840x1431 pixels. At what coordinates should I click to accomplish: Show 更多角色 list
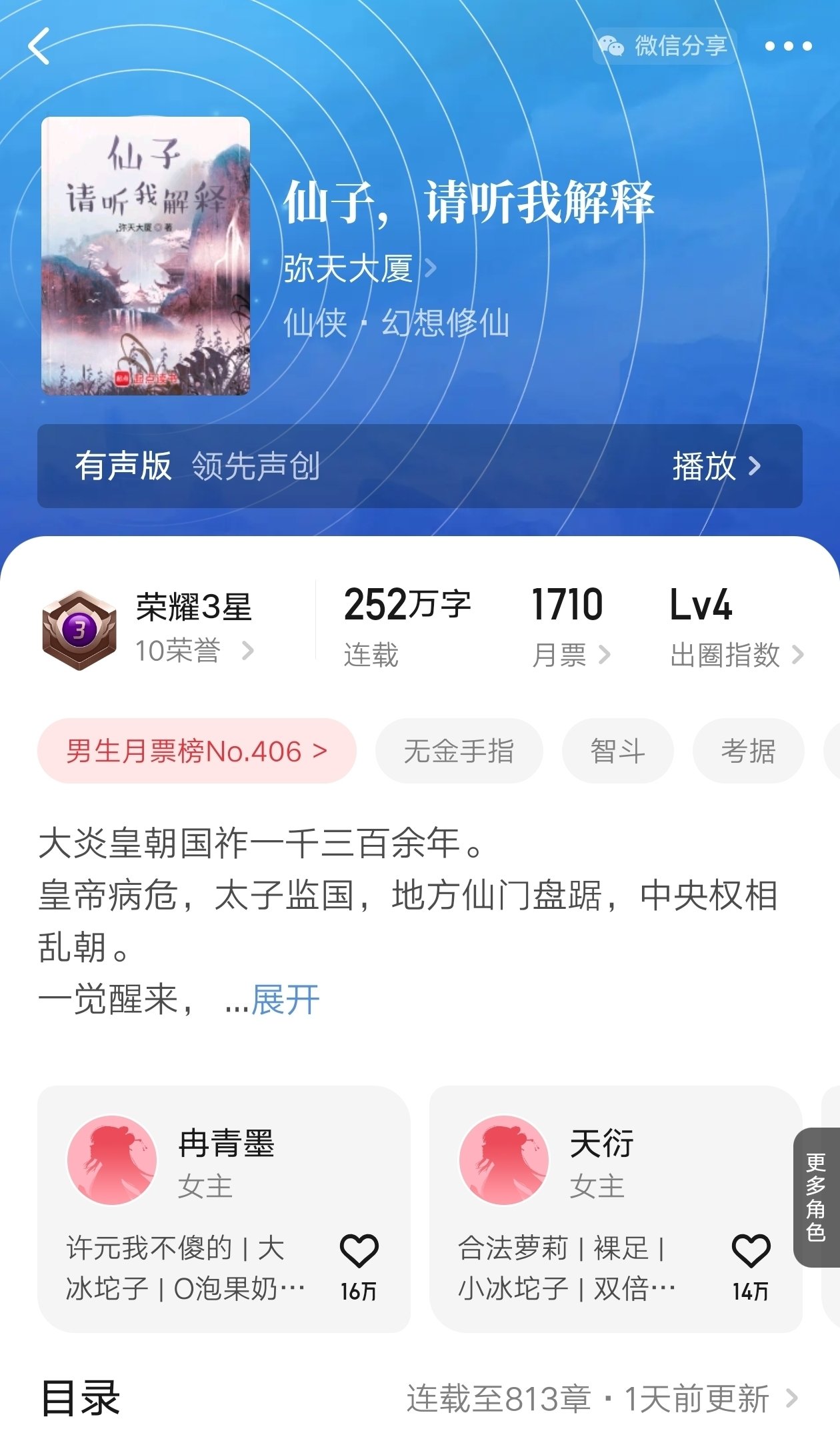817,1197
